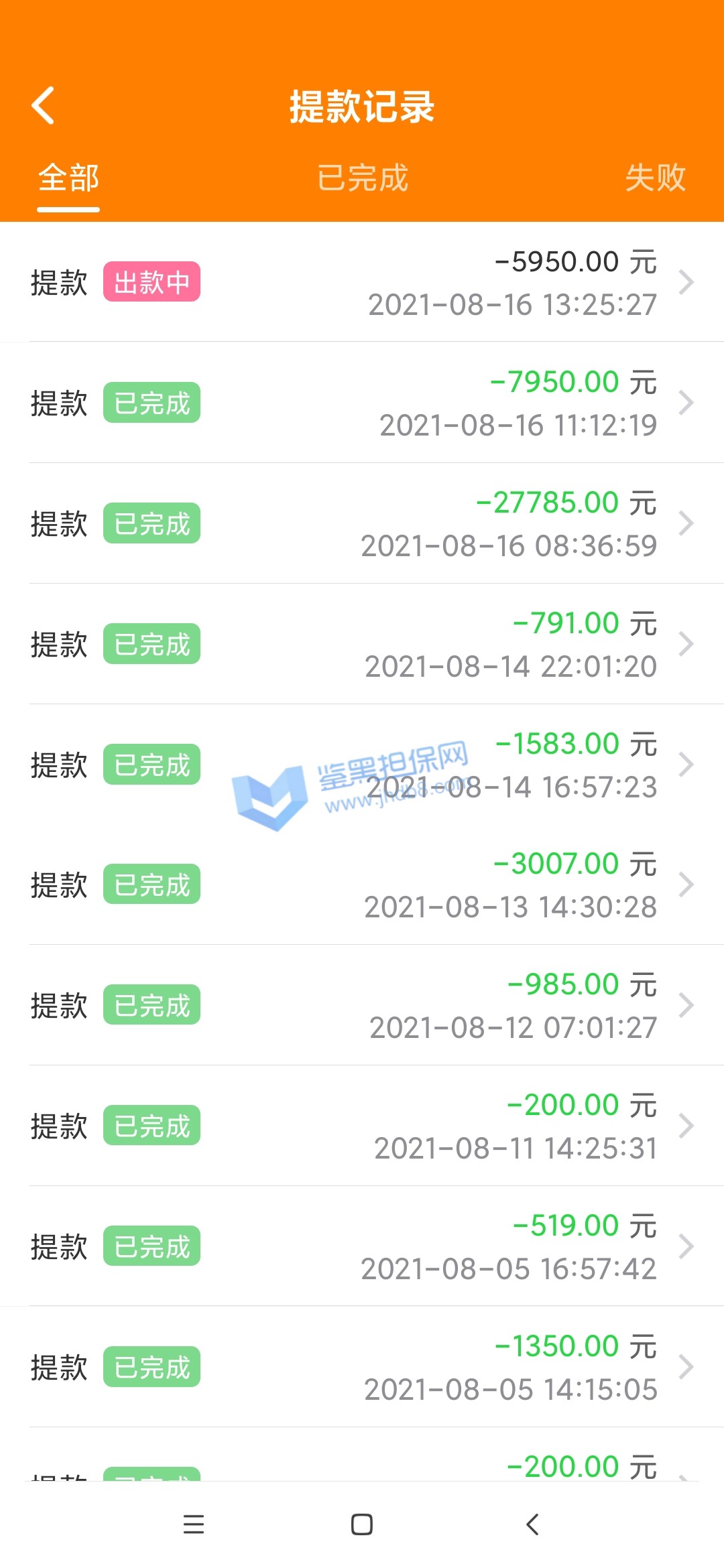724x1568 pixels.
Task: View the -1583.00 元 withdrawal details
Action: pyautogui.click(x=362, y=765)
